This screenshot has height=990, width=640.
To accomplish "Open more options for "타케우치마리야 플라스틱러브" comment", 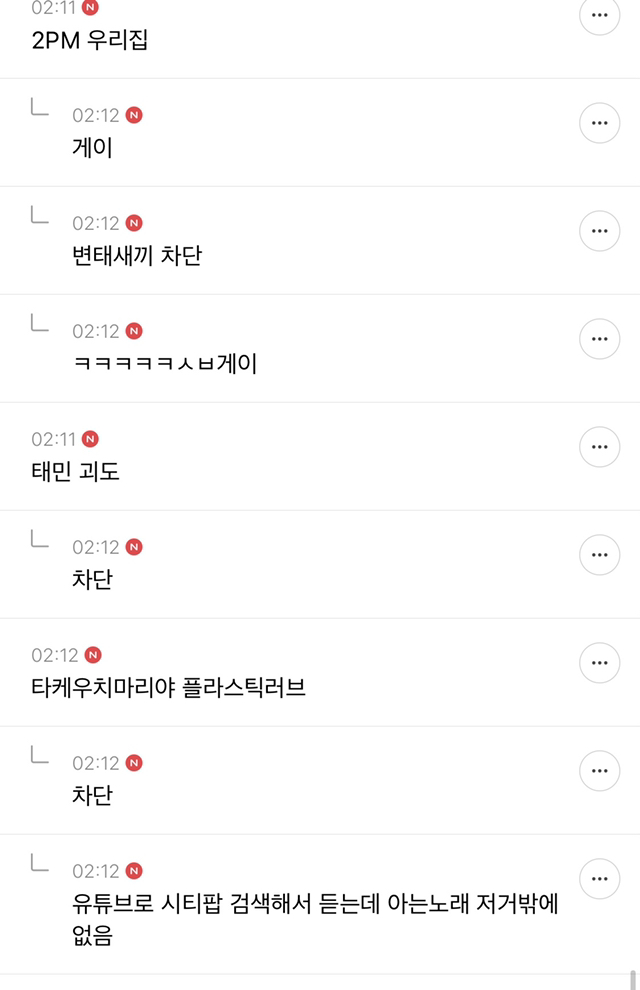I will pyautogui.click(x=600, y=663).
